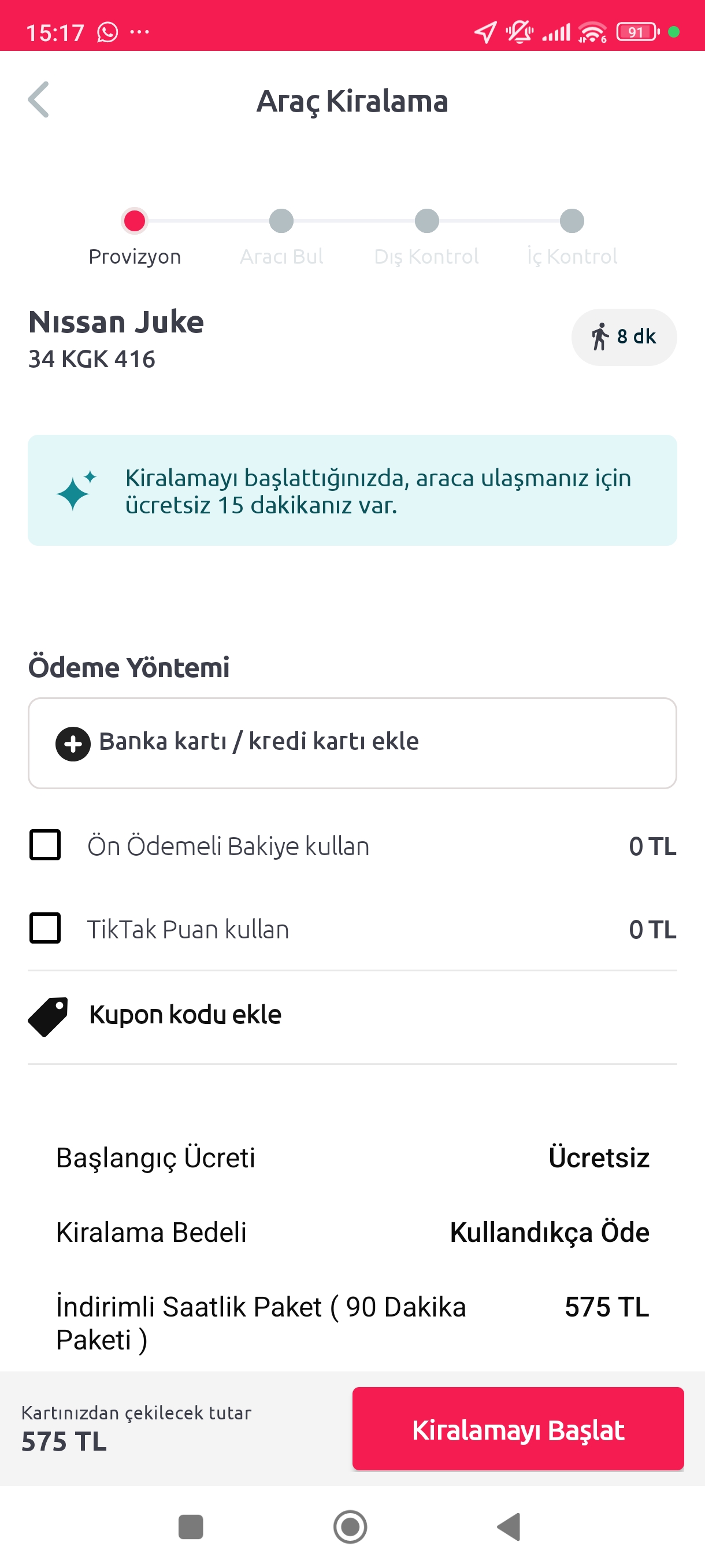Tap Kiralamayı Başlat button
This screenshot has height=1568, width=705.
pyautogui.click(x=518, y=1428)
